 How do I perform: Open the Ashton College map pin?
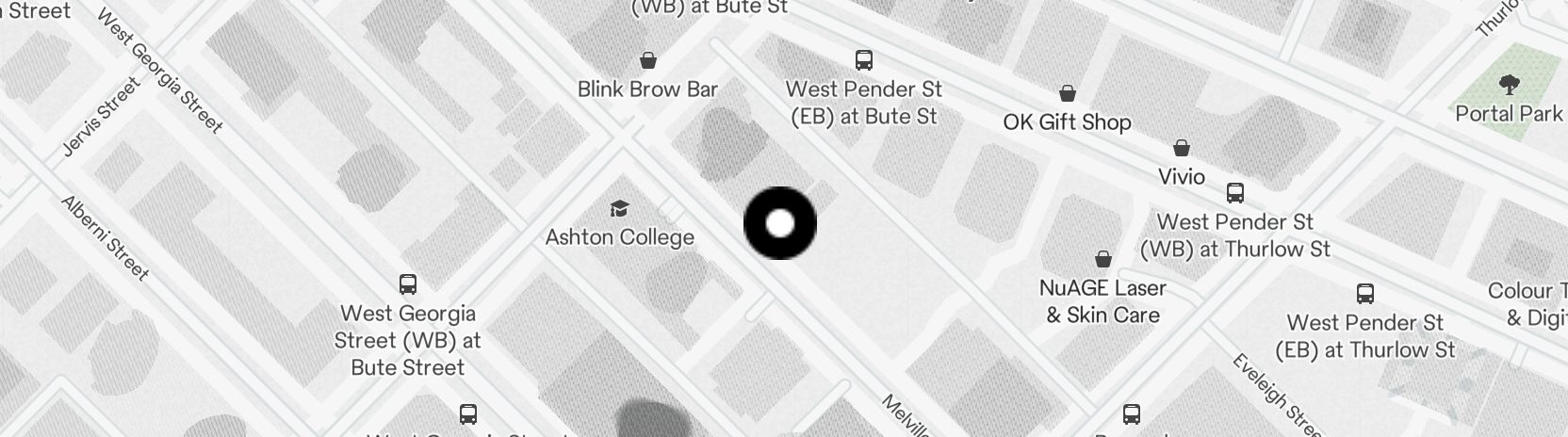click(x=619, y=208)
